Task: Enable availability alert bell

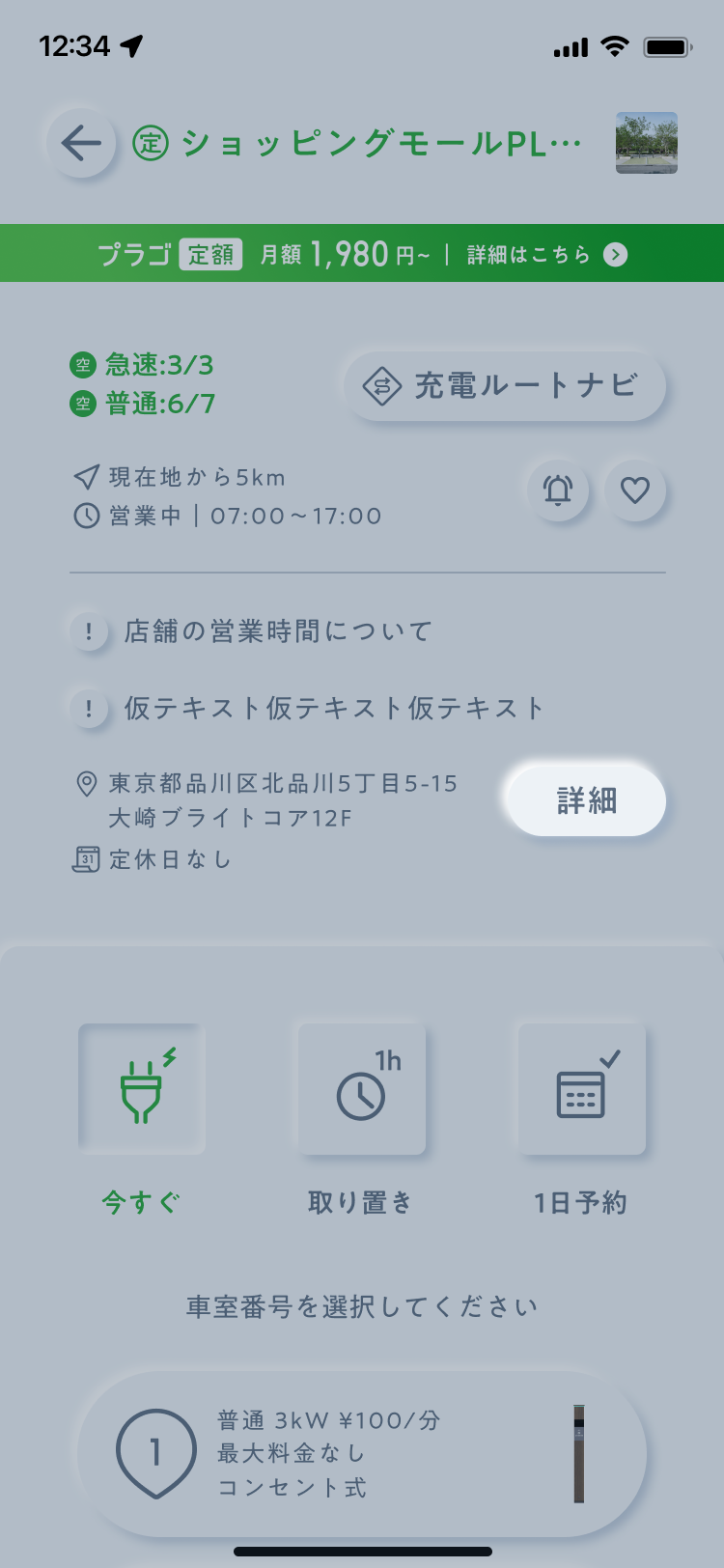Action: (x=558, y=490)
